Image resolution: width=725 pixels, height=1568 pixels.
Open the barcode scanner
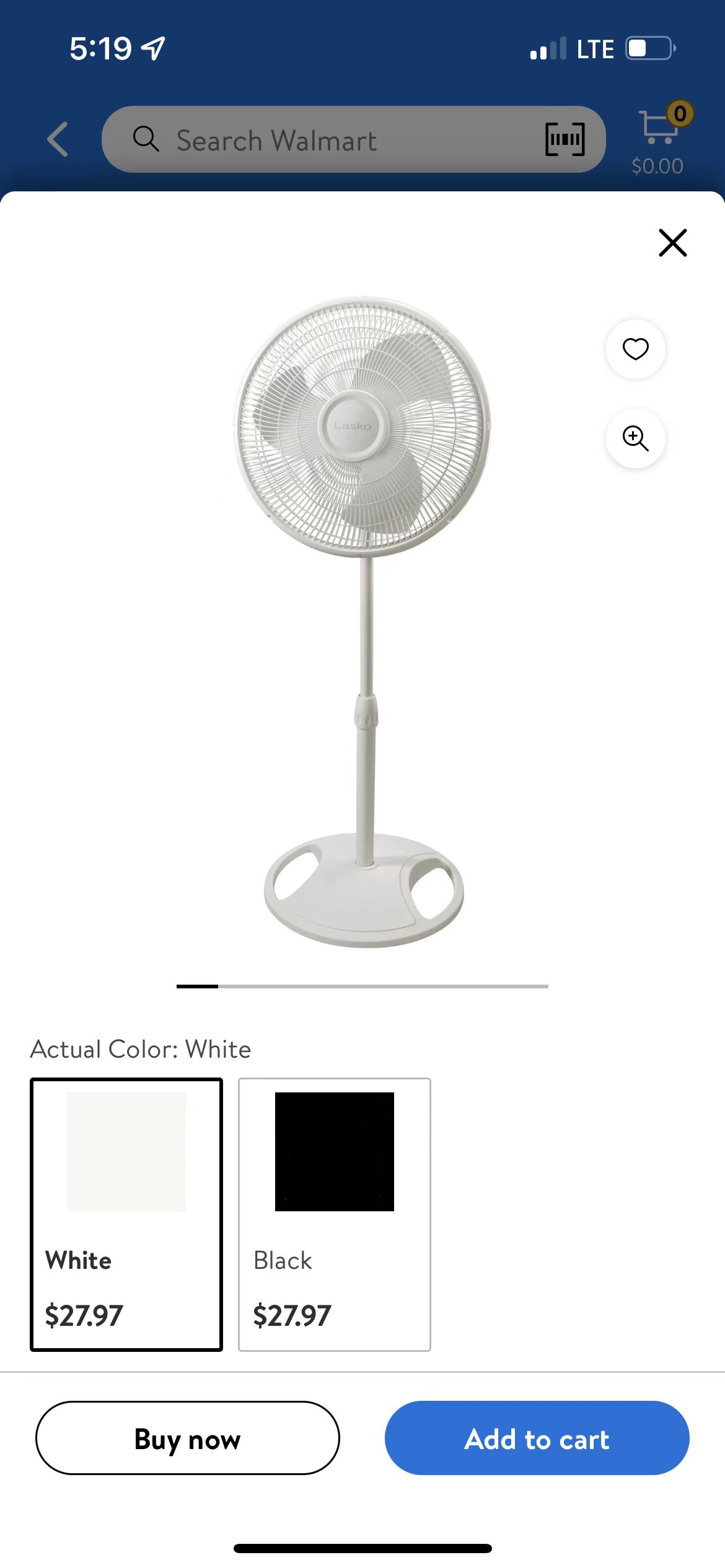pyautogui.click(x=565, y=139)
